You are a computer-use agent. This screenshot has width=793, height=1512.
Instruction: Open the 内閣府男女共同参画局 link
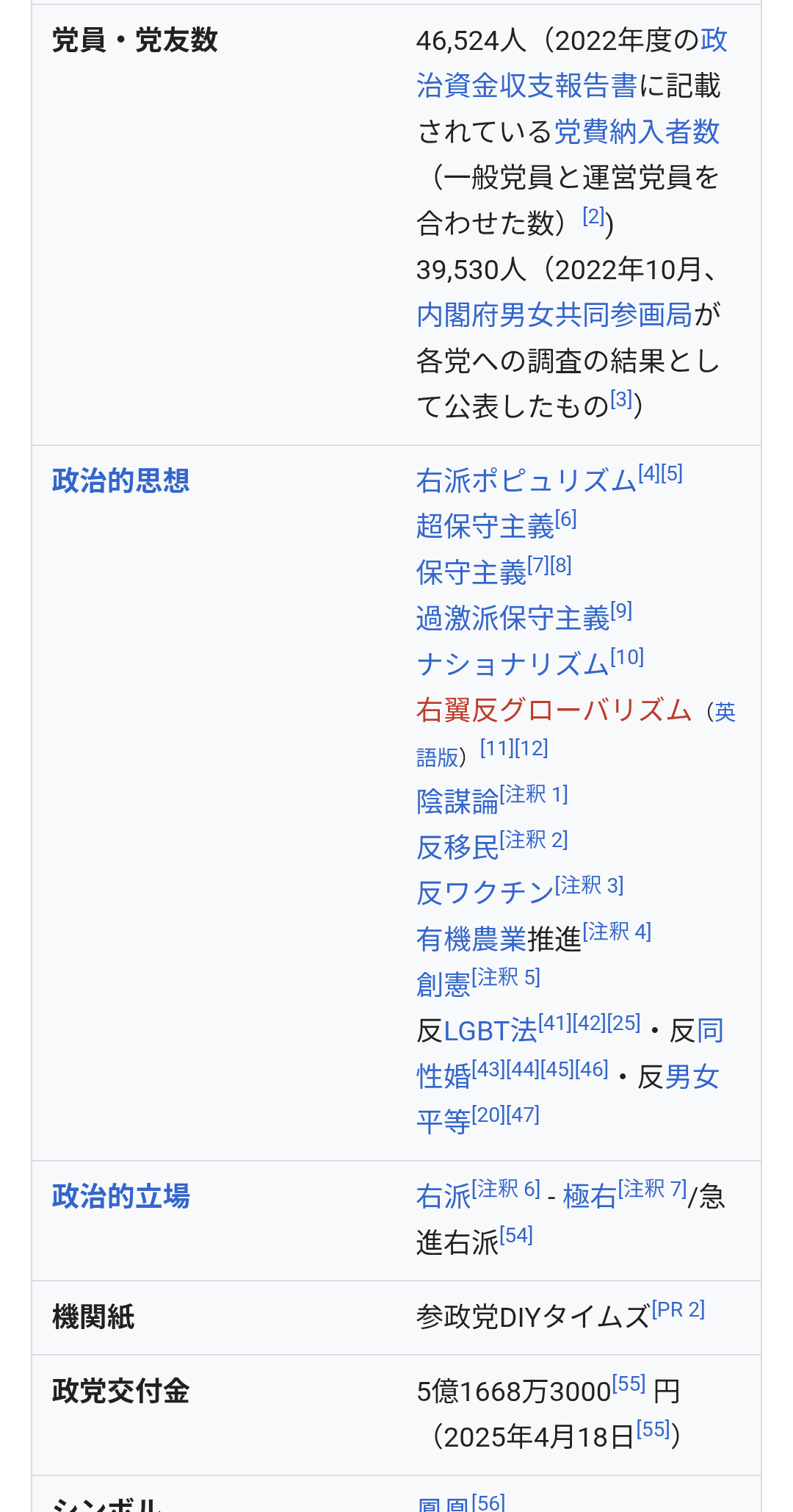click(x=554, y=315)
